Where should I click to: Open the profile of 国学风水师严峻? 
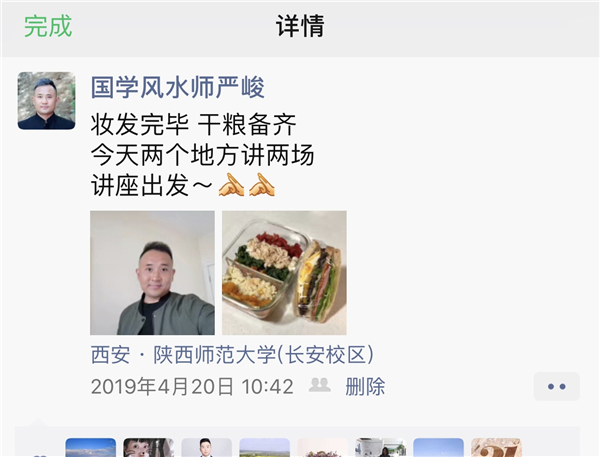178,86
